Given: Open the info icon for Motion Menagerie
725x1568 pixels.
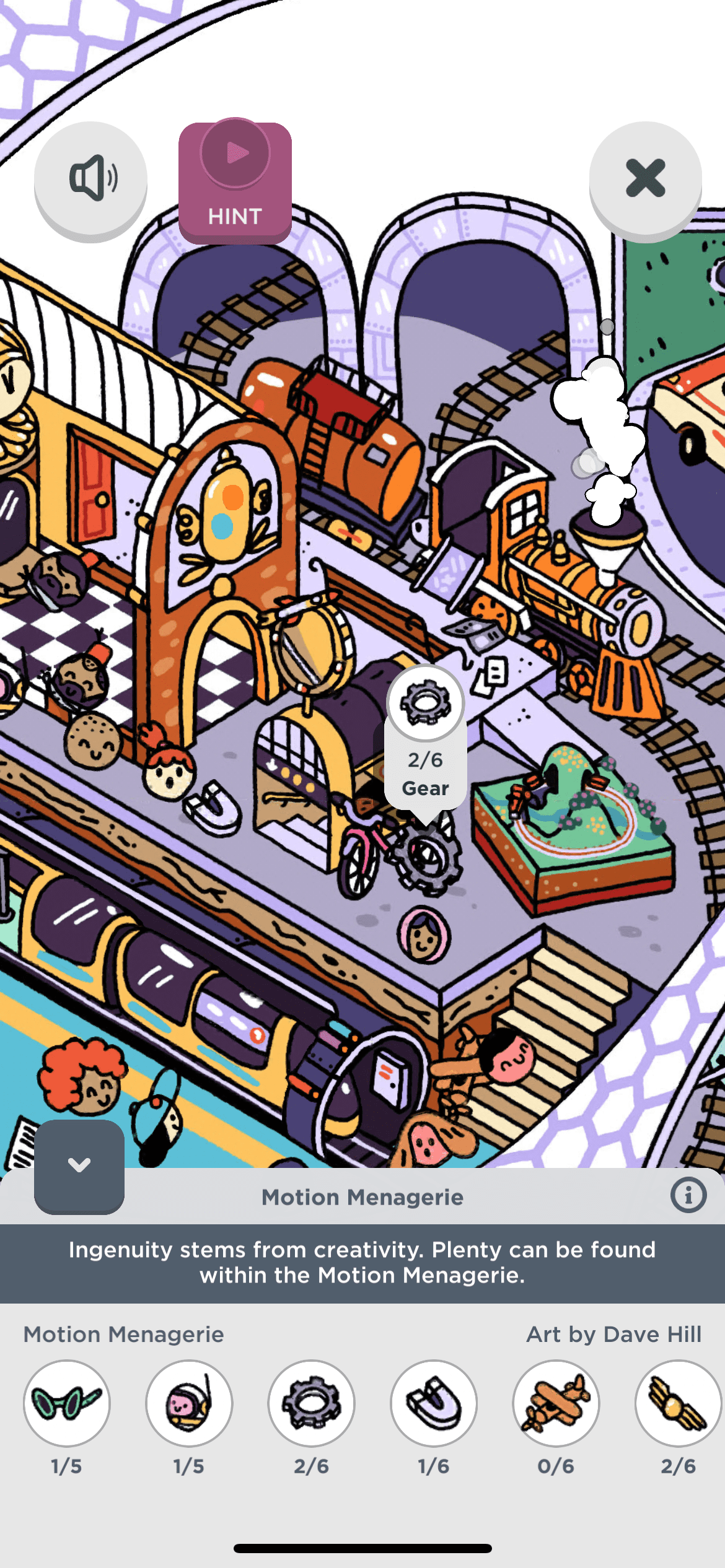Looking at the screenshot, I should [x=688, y=1195].
